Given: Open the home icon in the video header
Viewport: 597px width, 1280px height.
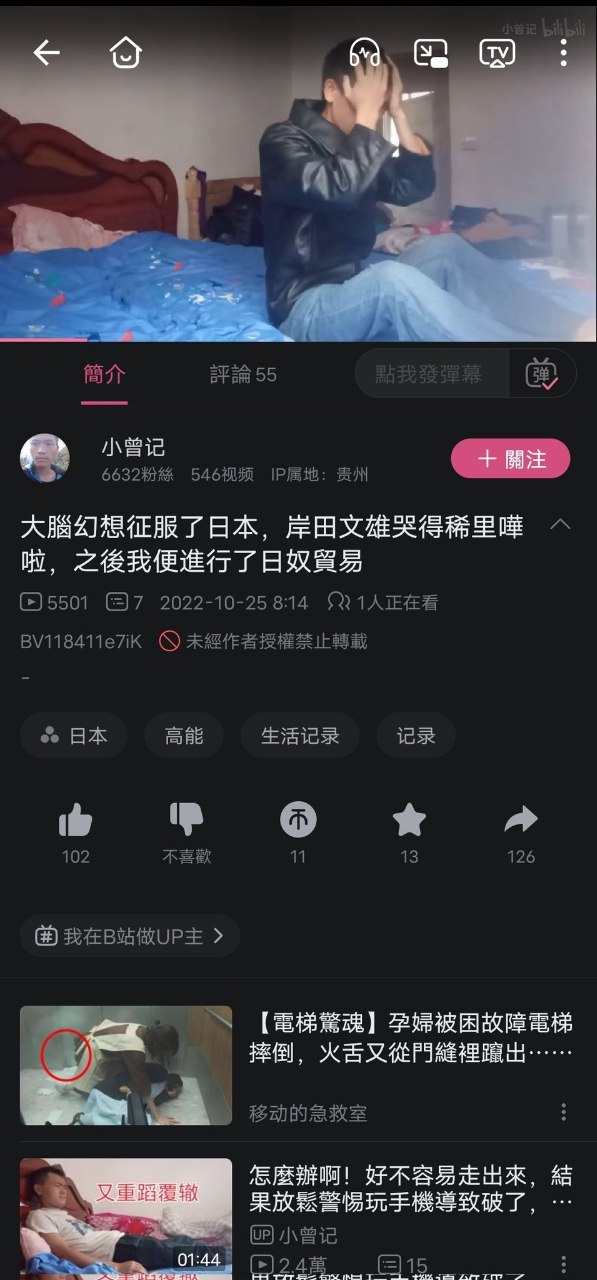Looking at the screenshot, I should (125, 52).
